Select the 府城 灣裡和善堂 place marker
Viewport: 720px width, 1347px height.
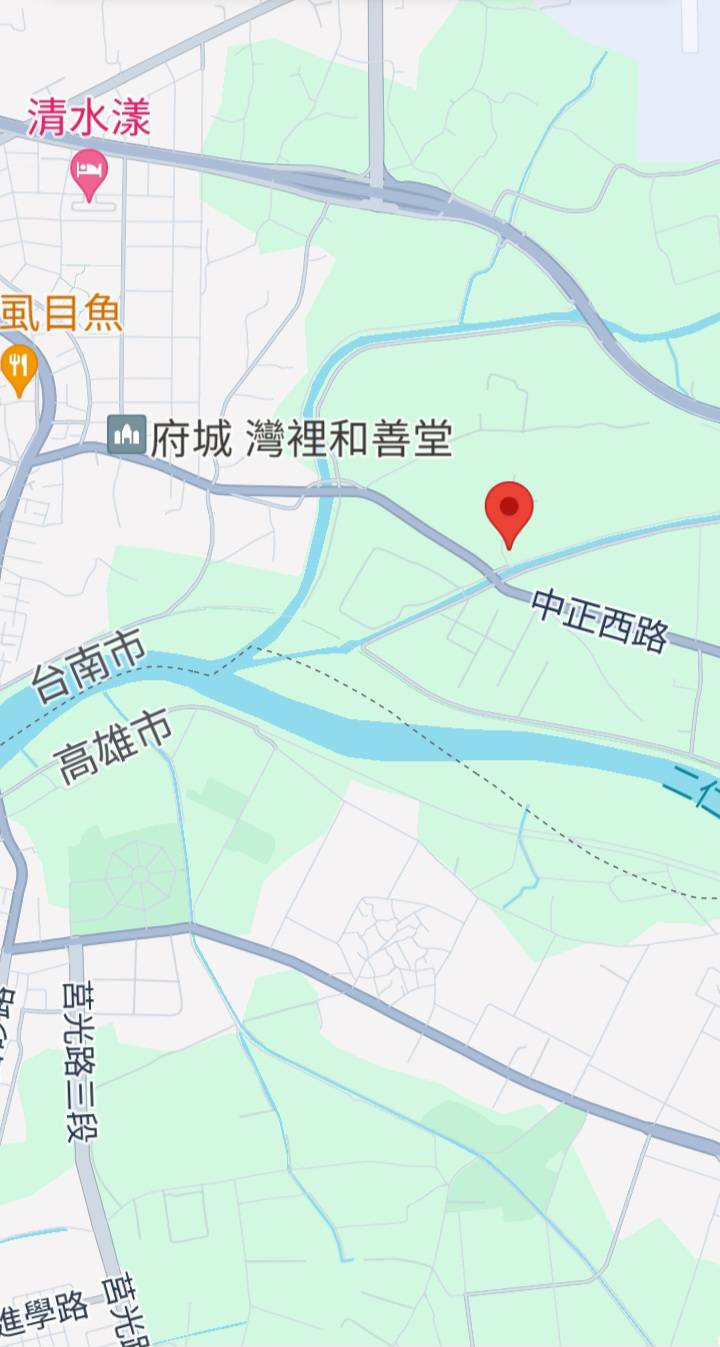tap(127, 436)
